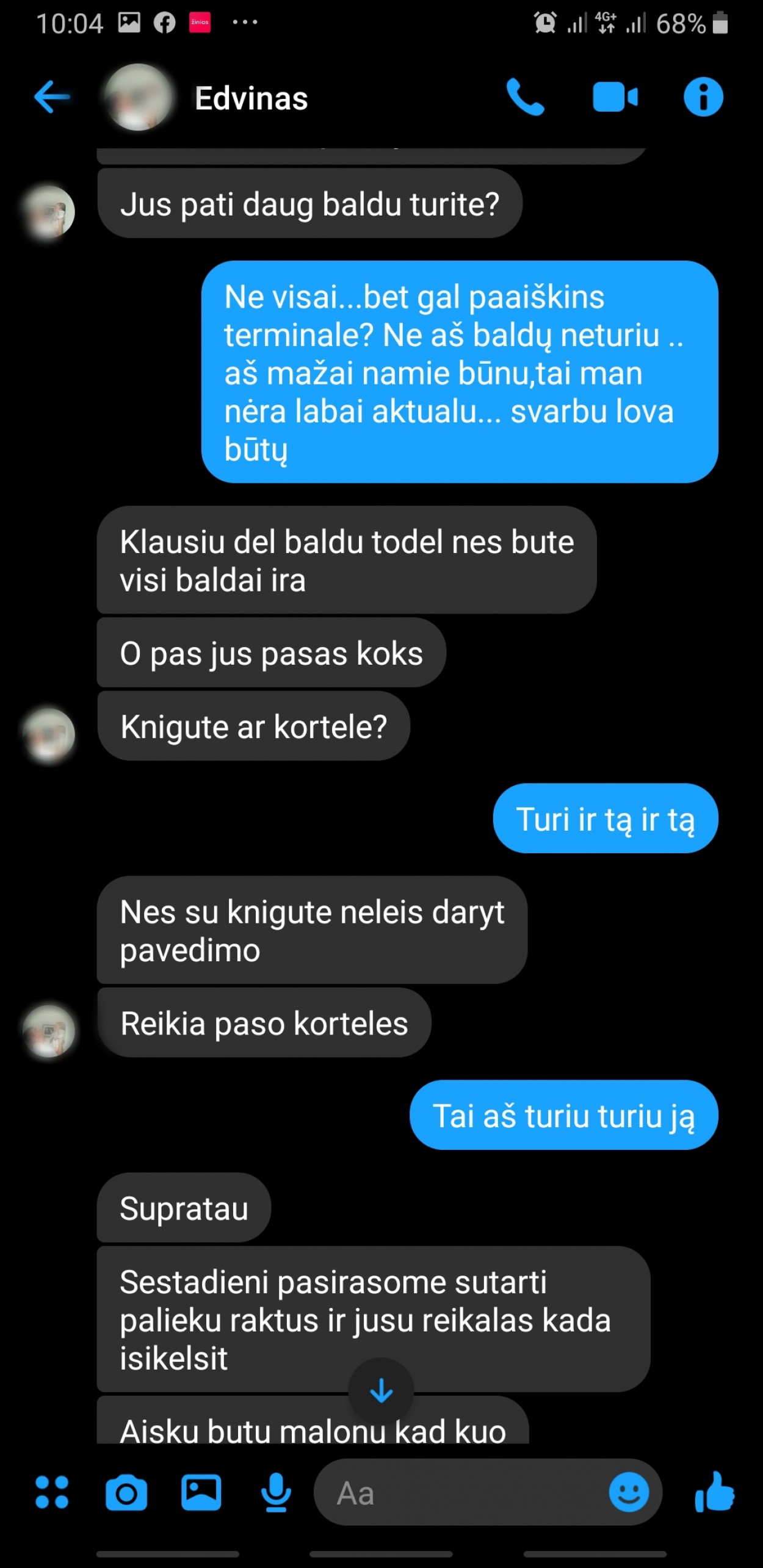Image resolution: width=763 pixels, height=1568 pixels.
Task: Jump to the latest messages arrow
Action: [x=382, y=1390]
